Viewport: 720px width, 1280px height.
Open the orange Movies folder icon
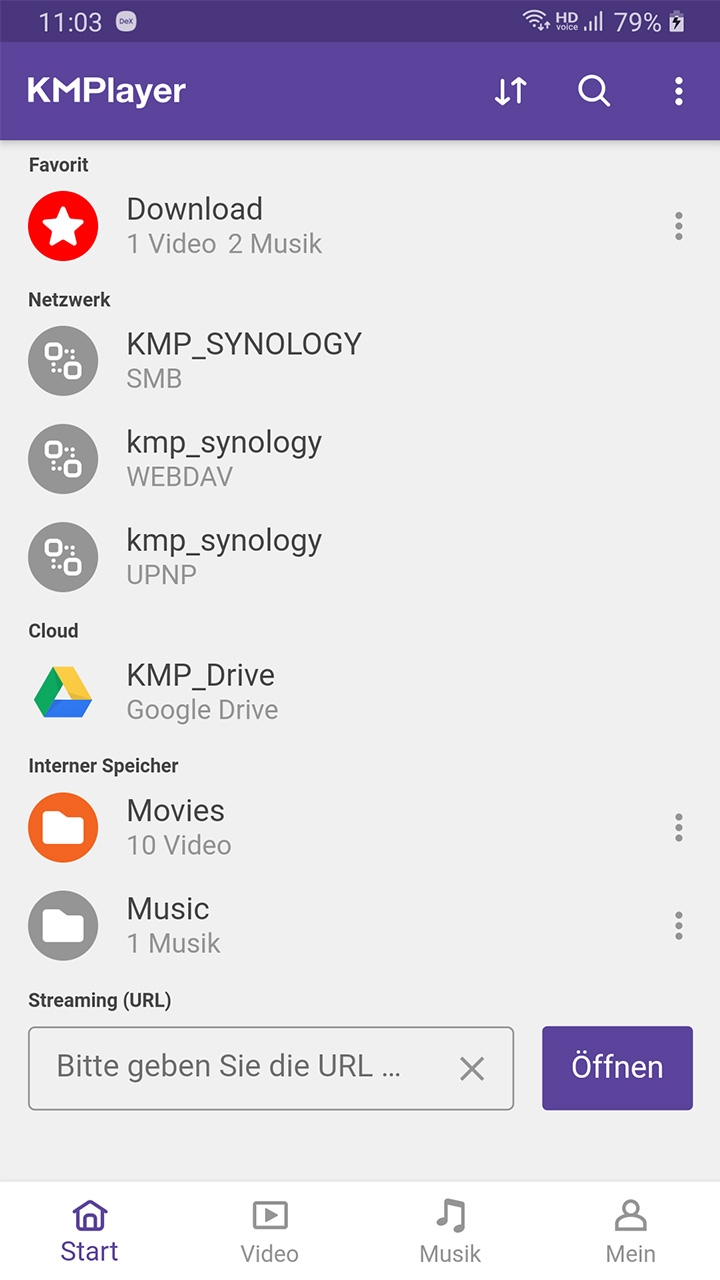coord(63,827)
